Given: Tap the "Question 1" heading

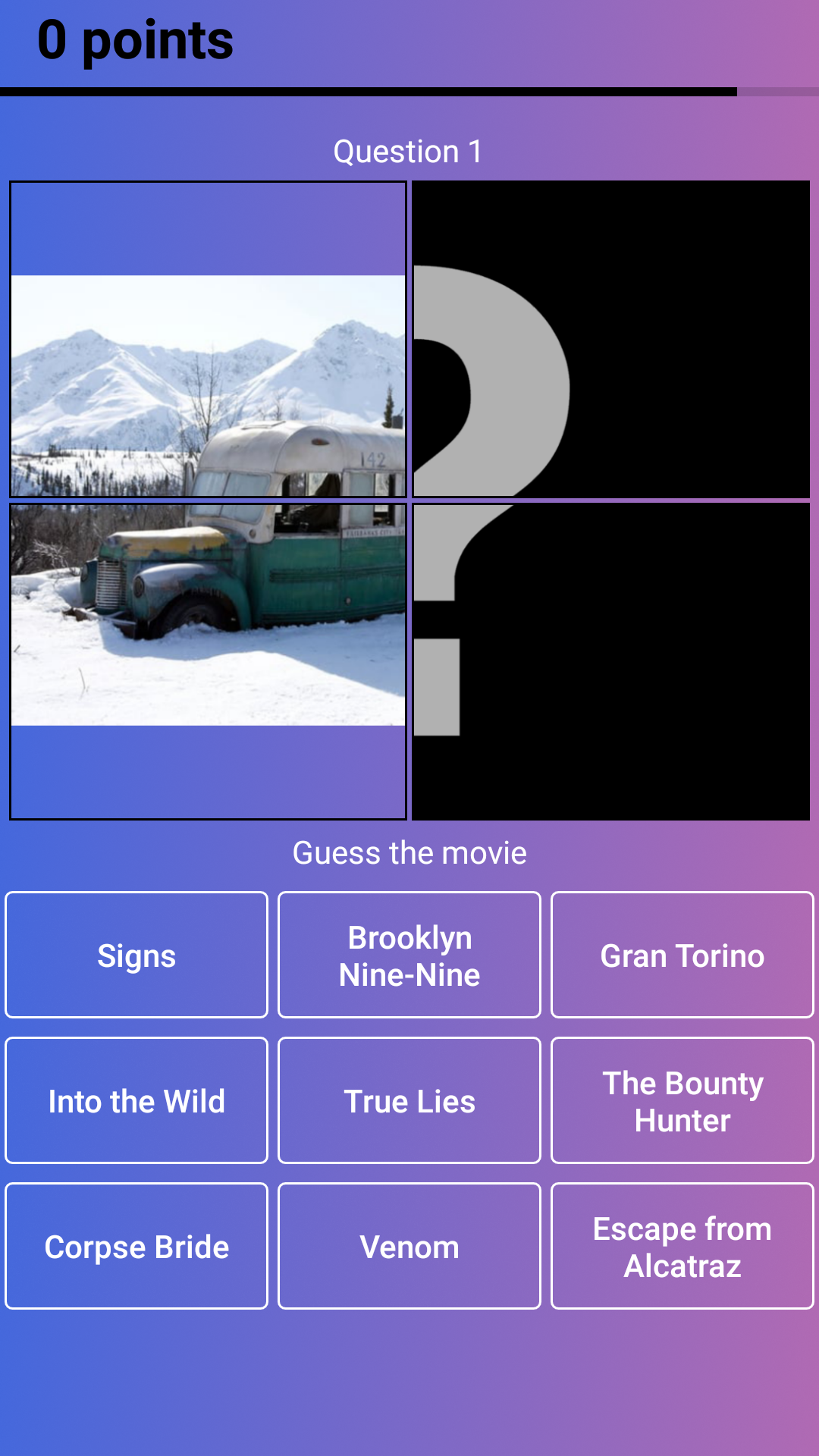Looking at the screenshot, I should click(x=409, y=150).
